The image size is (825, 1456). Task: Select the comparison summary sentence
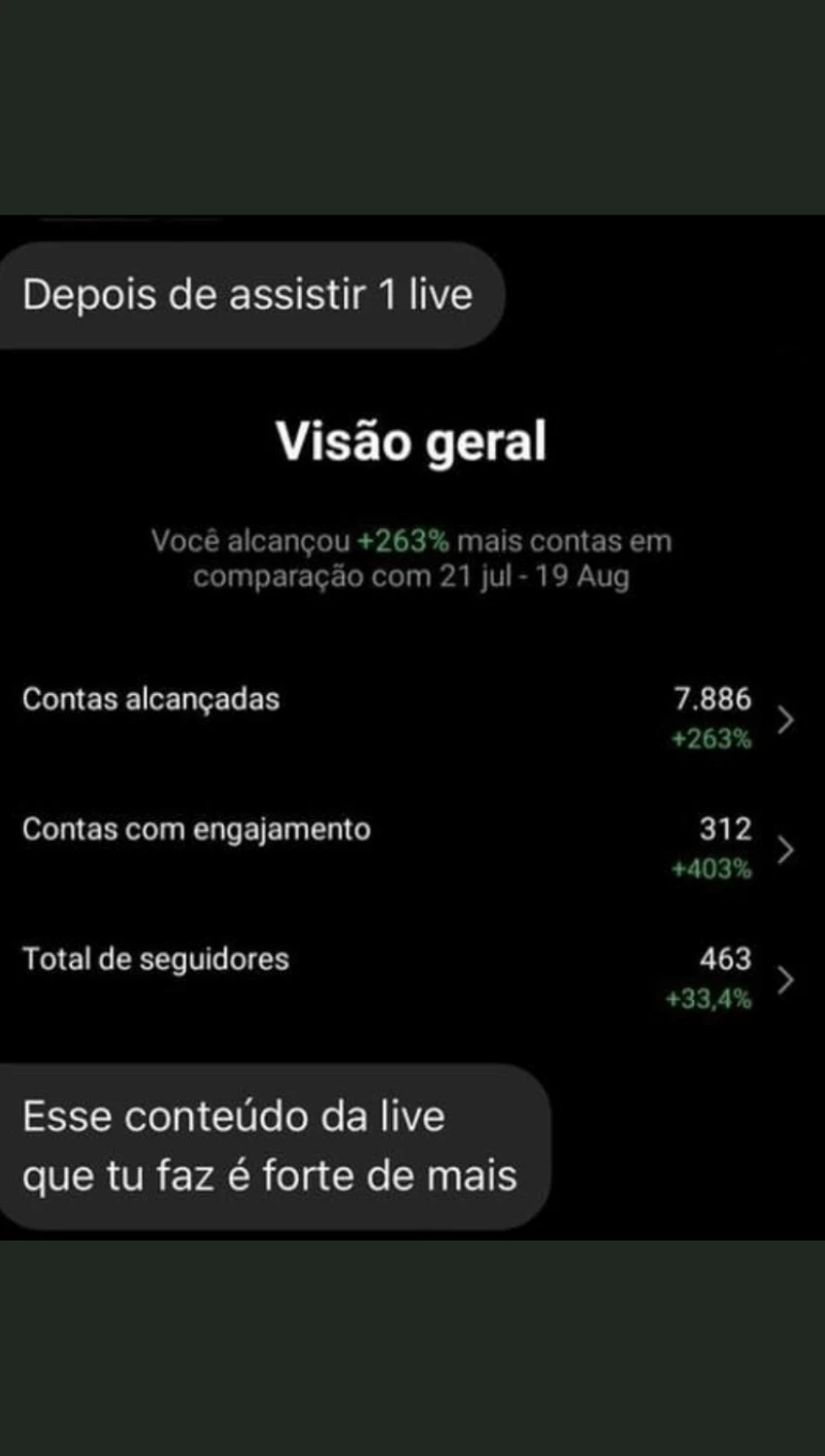pos(412,559)
